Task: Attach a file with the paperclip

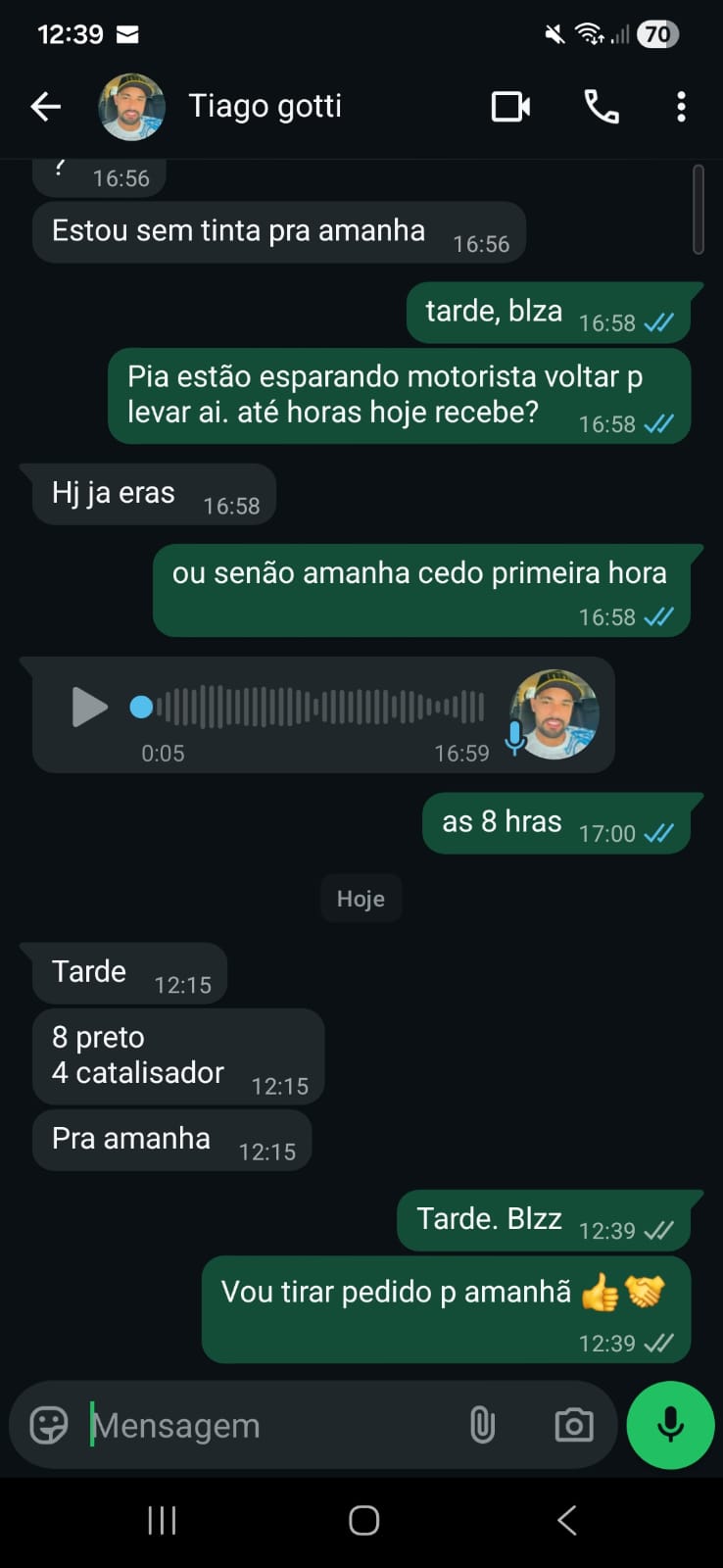Action: 482,1425
